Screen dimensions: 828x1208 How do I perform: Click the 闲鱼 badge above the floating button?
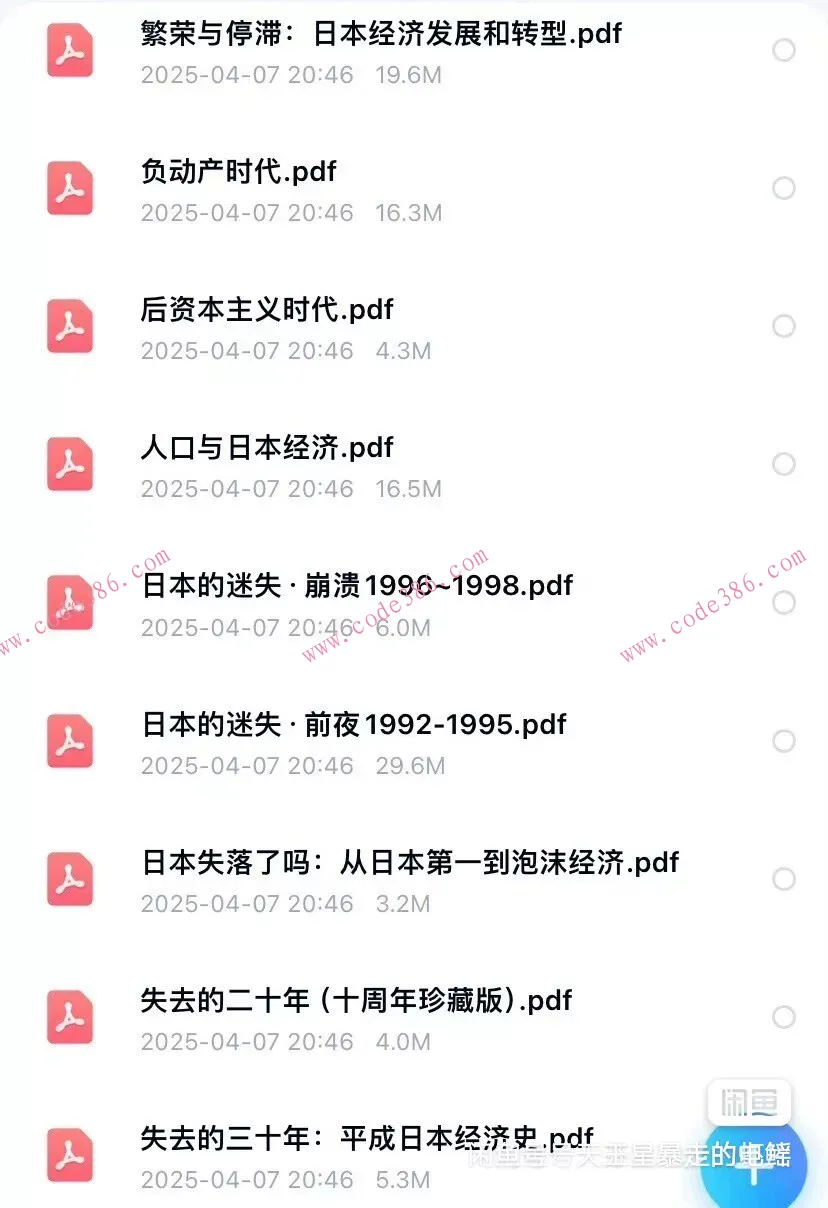tap(749, 1103)
